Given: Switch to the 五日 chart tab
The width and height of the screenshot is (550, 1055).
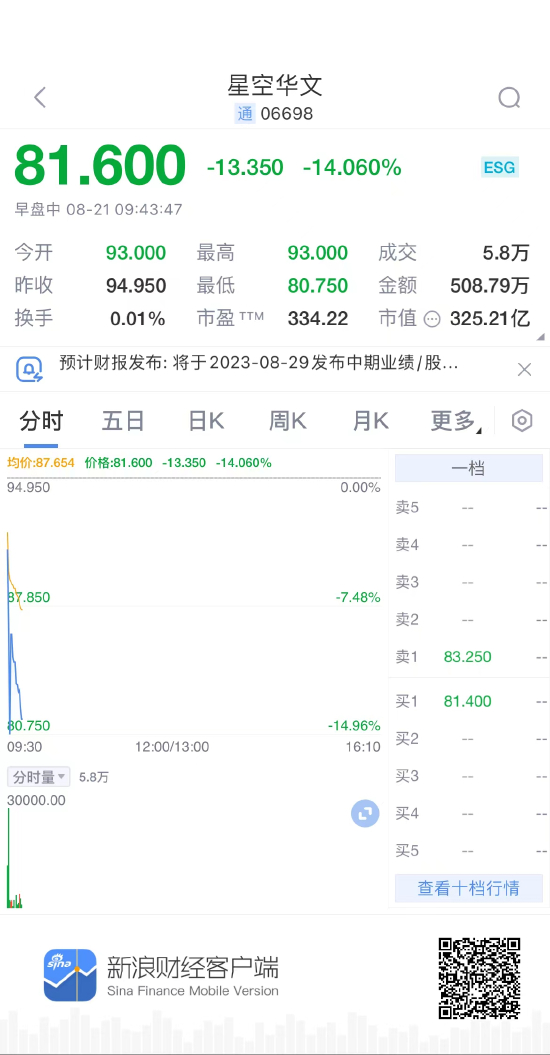Looking at the screenshot, I should pos(123,421).
